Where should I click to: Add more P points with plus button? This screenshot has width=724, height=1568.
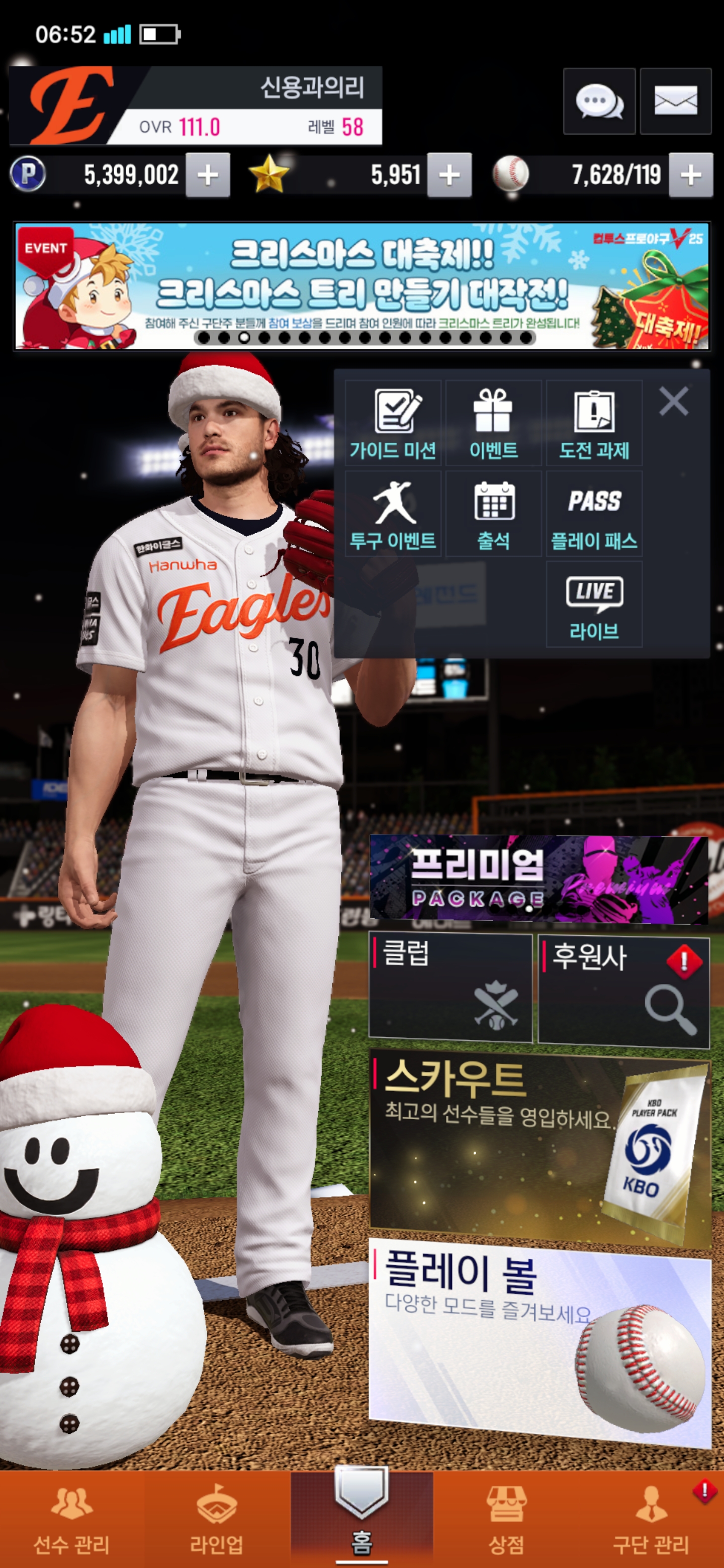tap(208, 175)
